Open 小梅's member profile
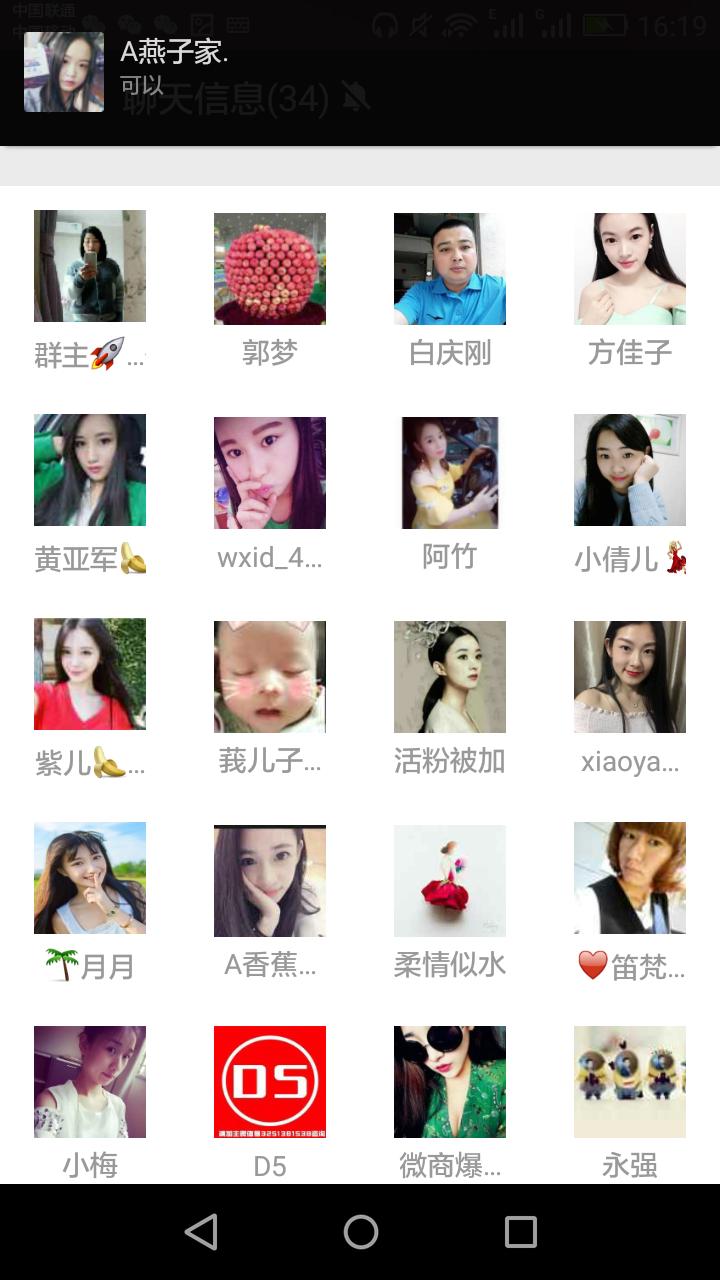The width and height of the screenshot is (720, 1280). (90, 1082)
